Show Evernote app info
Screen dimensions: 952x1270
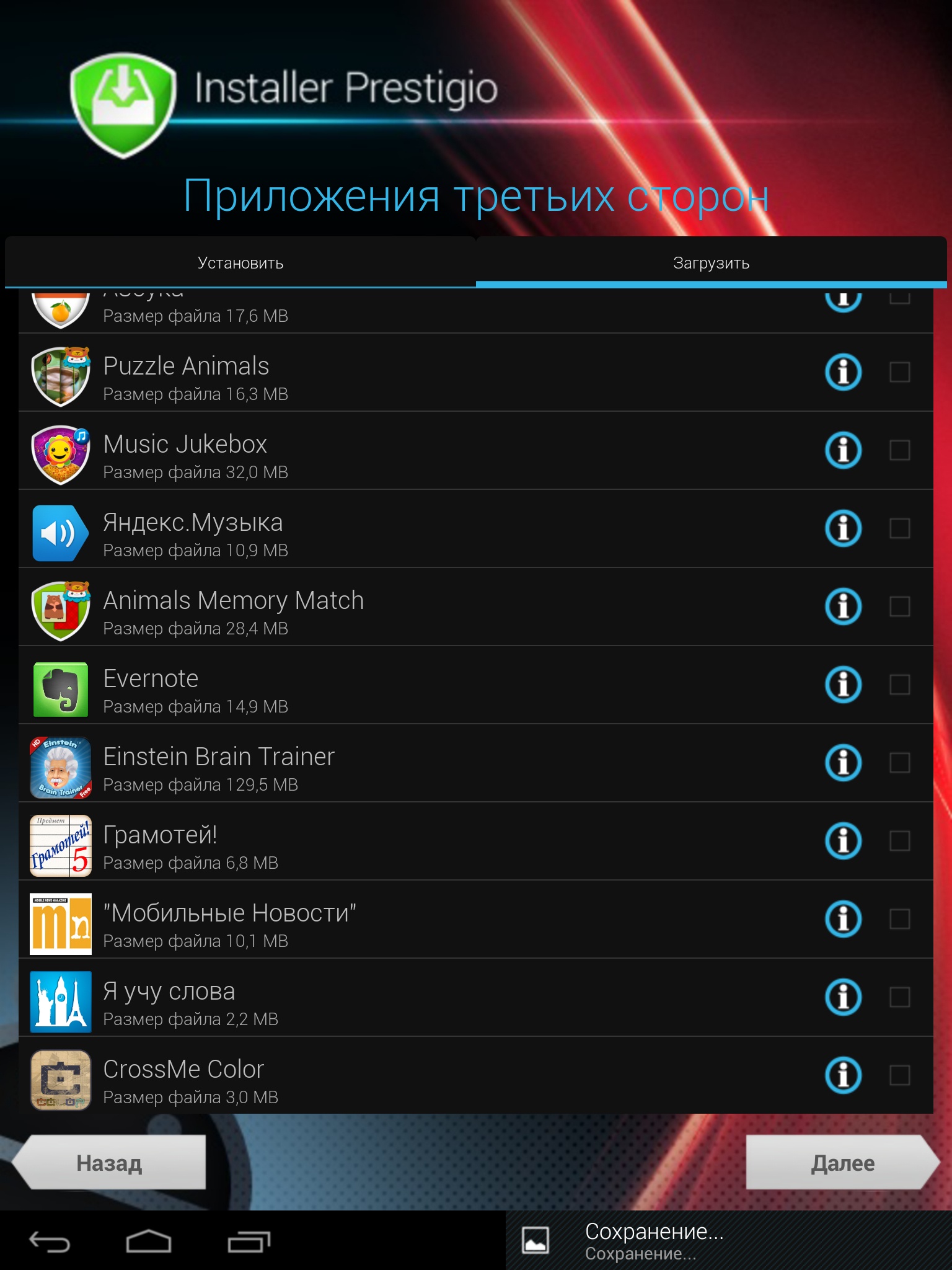pos(843,685)
